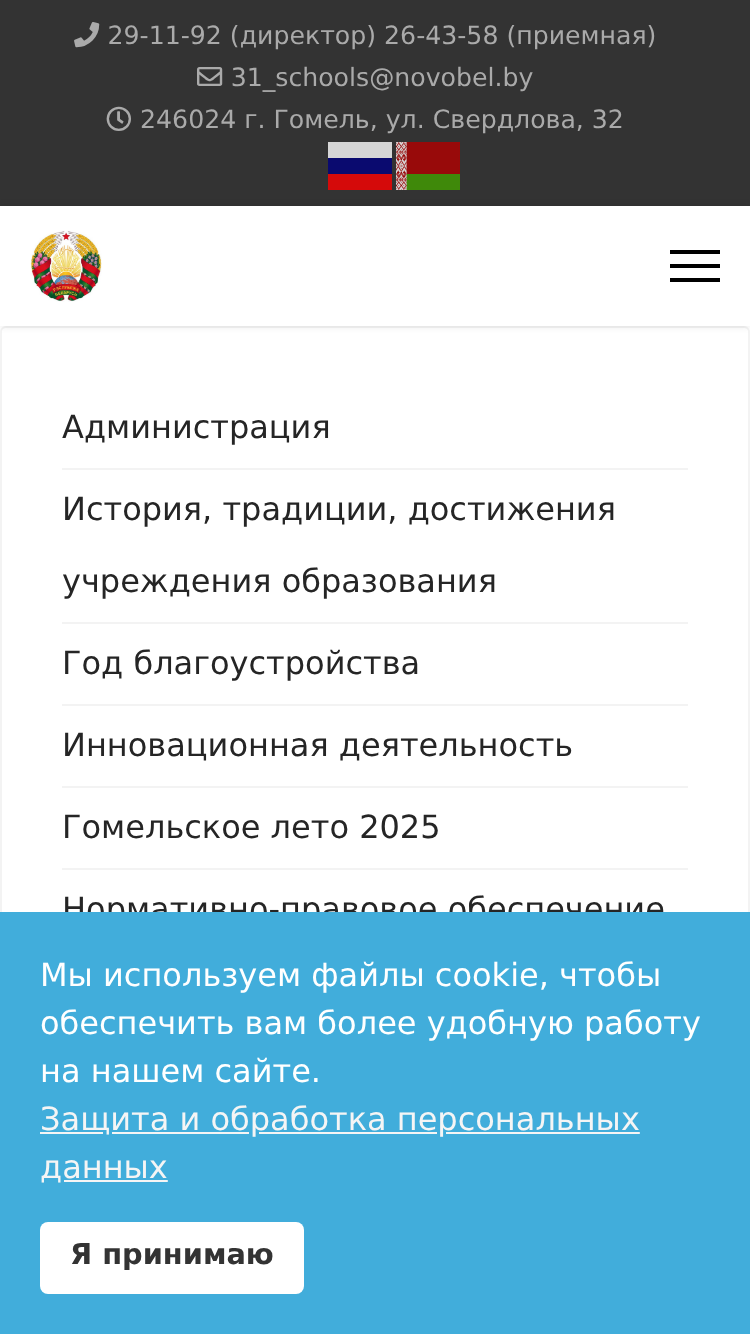This screenshot has width=750, height=1334.
Task: Accept cookies with Я принимаю button
Action: (172, 1257)
